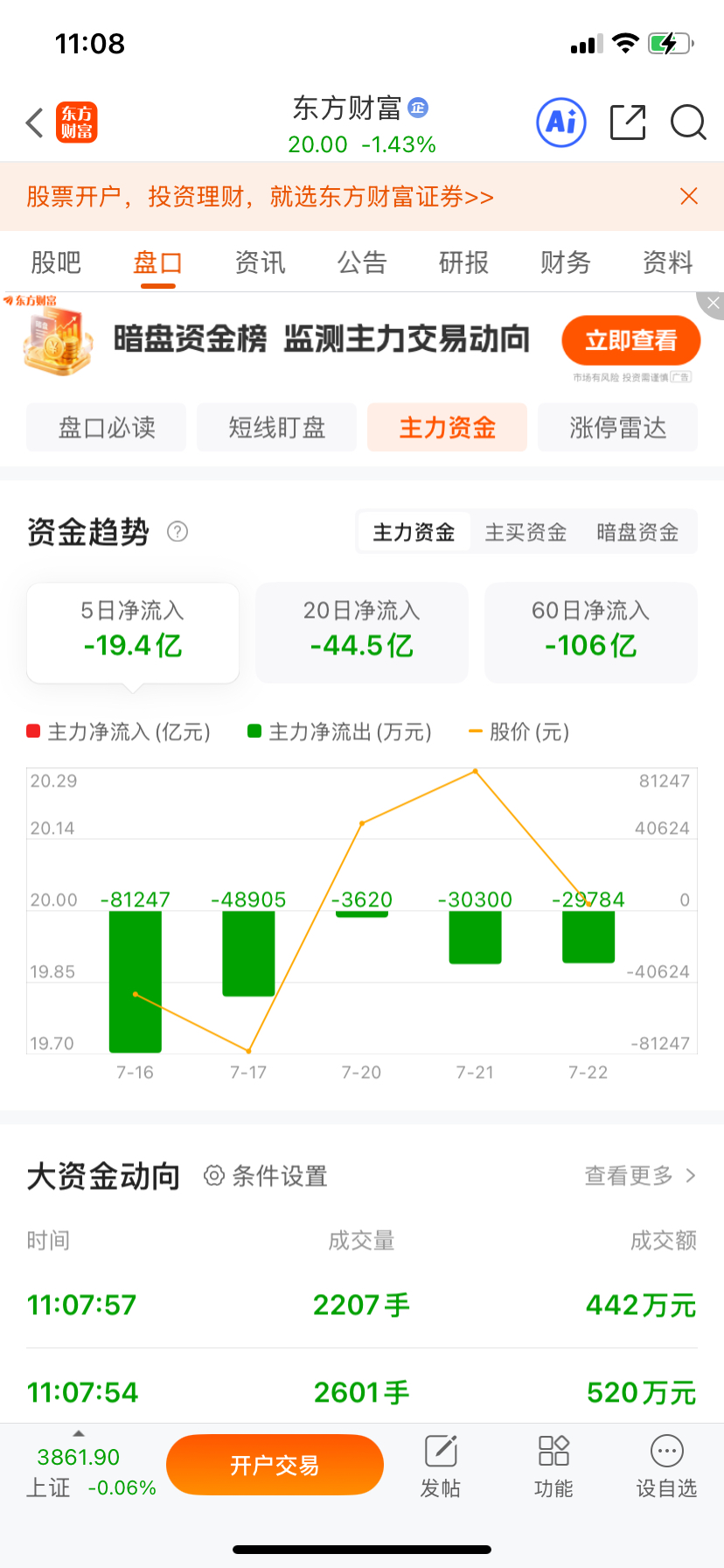Tap 立即查看 on the 暗盘资金榜 ad
Viewport: 724px width, 1568px height.
(630, 340)
